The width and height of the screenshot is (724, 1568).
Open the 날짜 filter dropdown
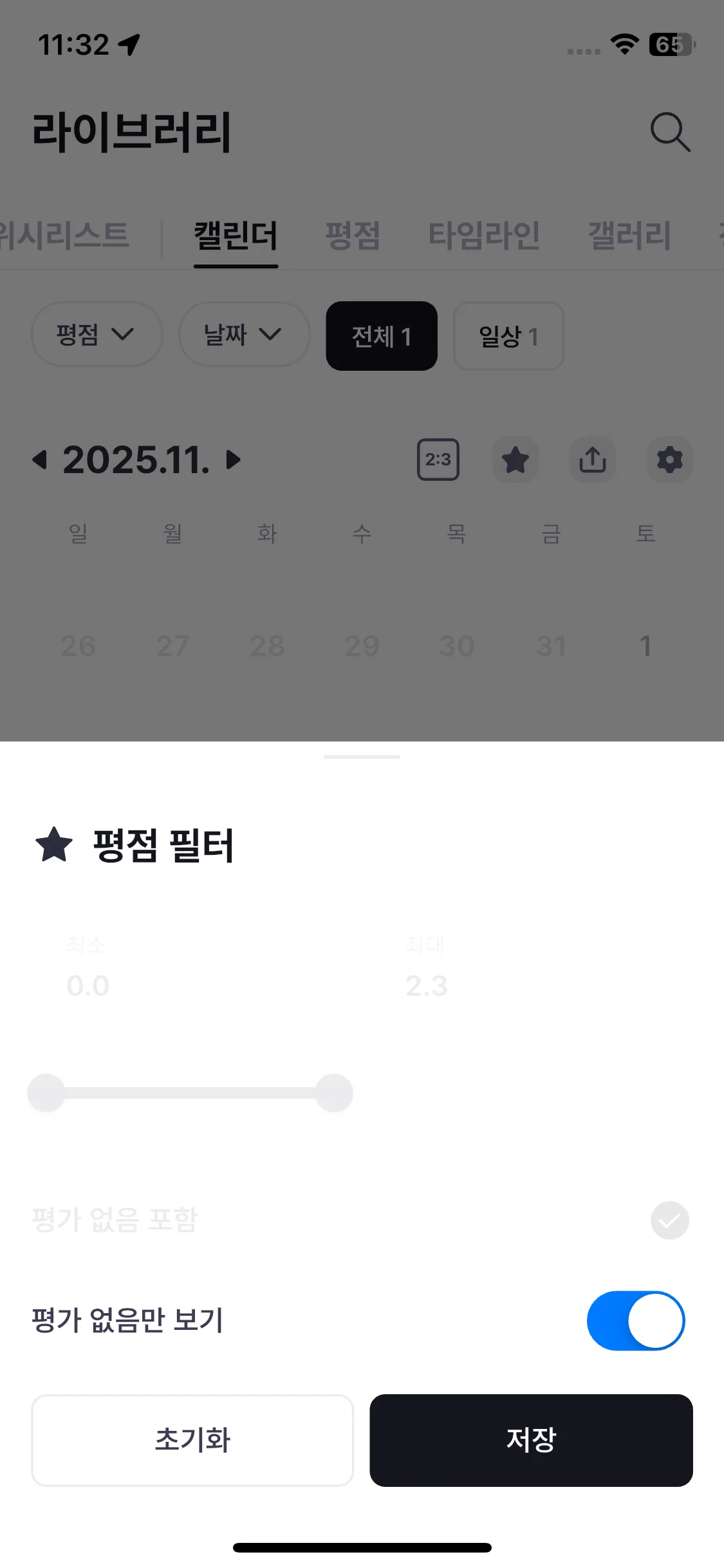point(243,335)
